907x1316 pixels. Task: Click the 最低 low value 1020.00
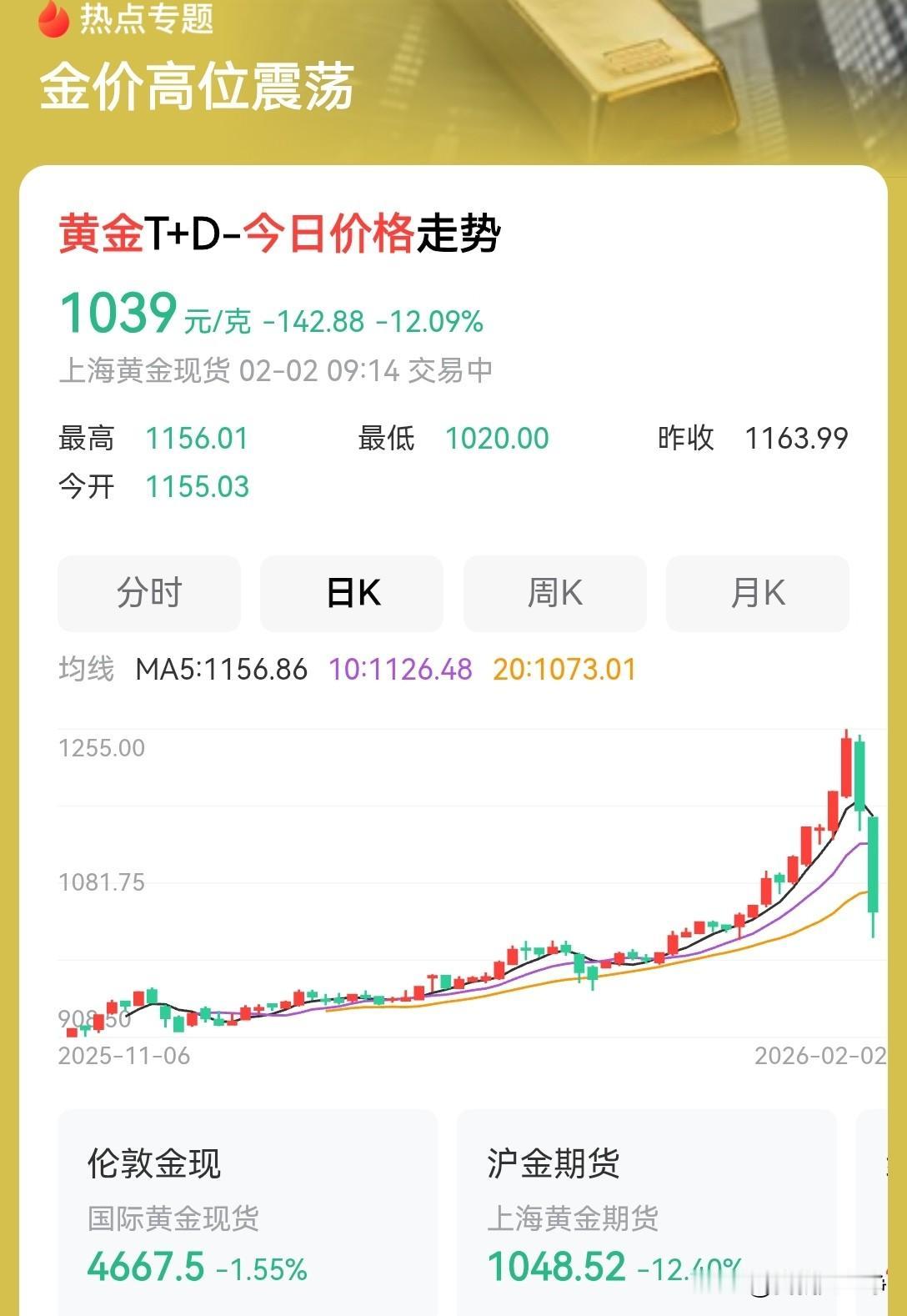[x=498, y=437]
